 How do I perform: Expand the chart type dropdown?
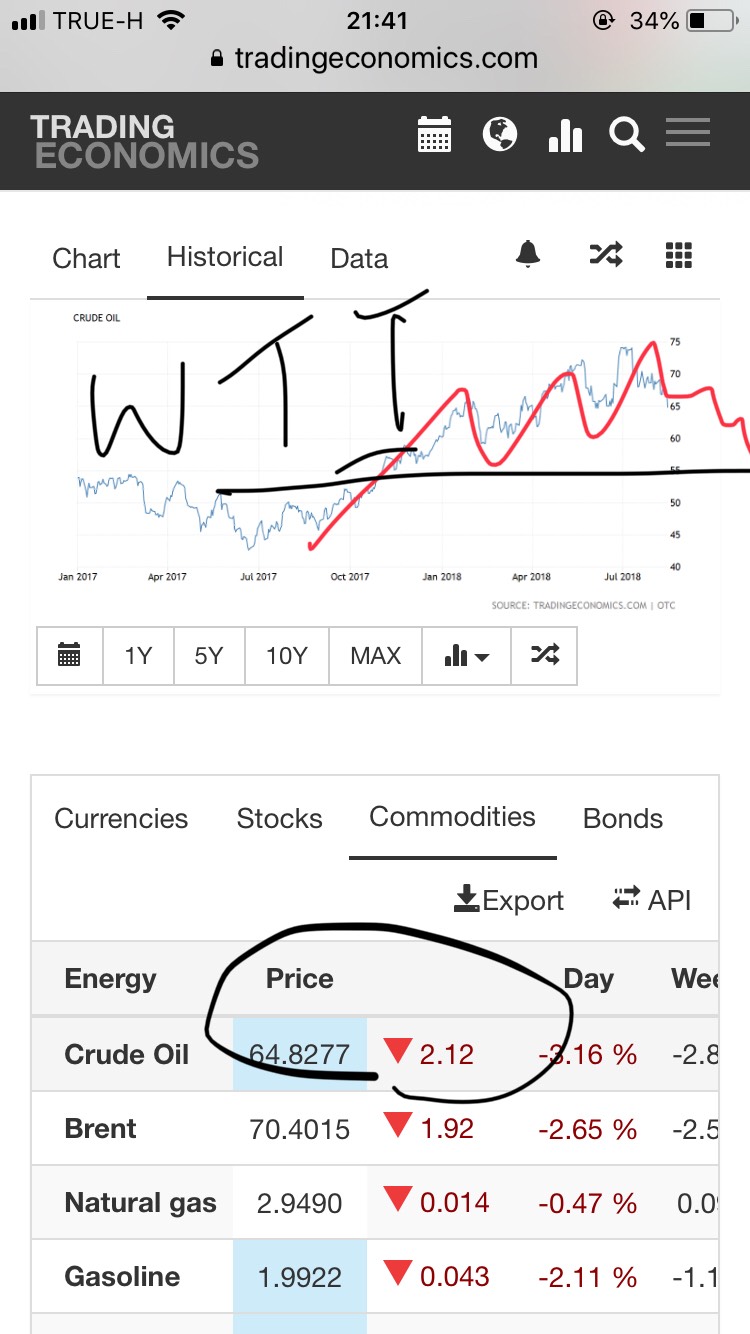point(466,656)
